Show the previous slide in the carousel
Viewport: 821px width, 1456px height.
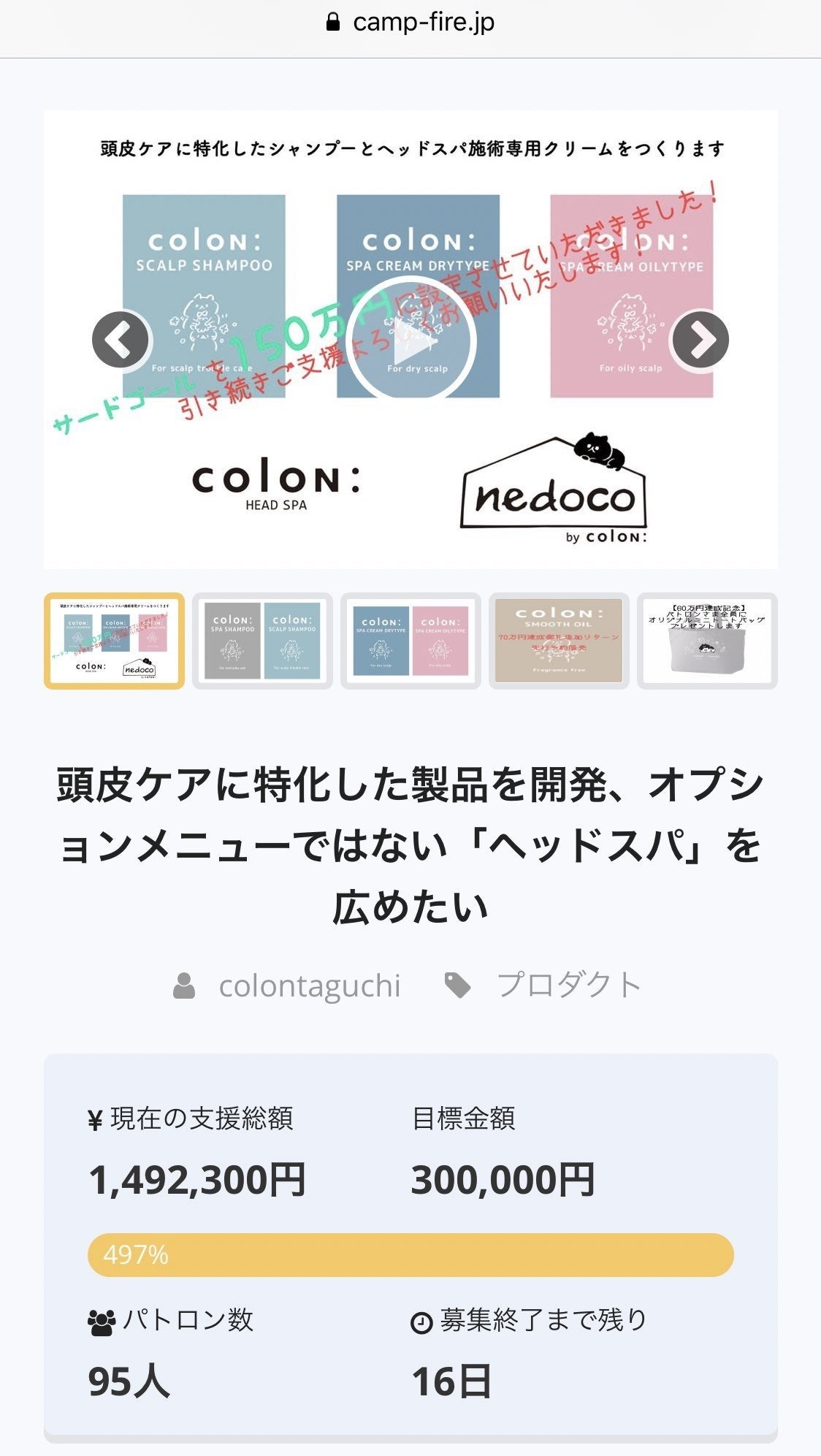point(121,340)
